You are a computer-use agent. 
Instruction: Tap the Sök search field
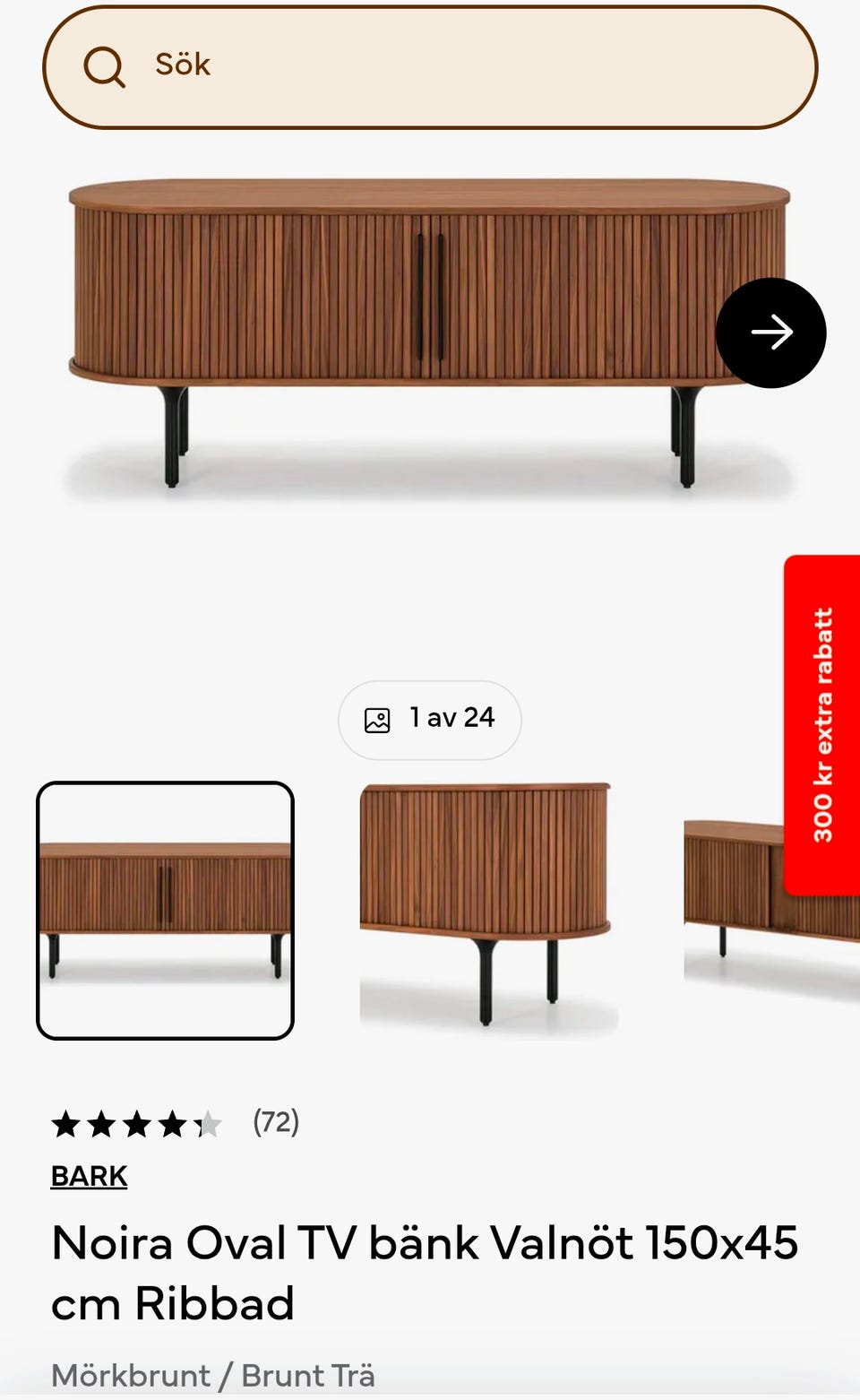430,67
